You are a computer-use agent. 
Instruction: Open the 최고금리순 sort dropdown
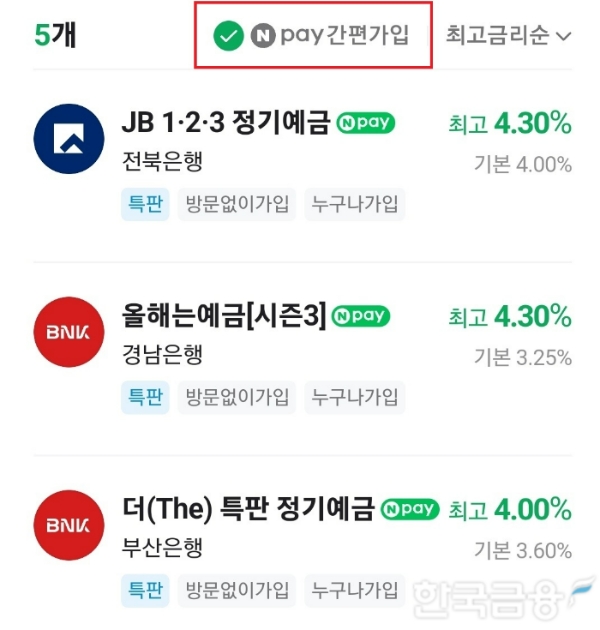pos(508,36)
